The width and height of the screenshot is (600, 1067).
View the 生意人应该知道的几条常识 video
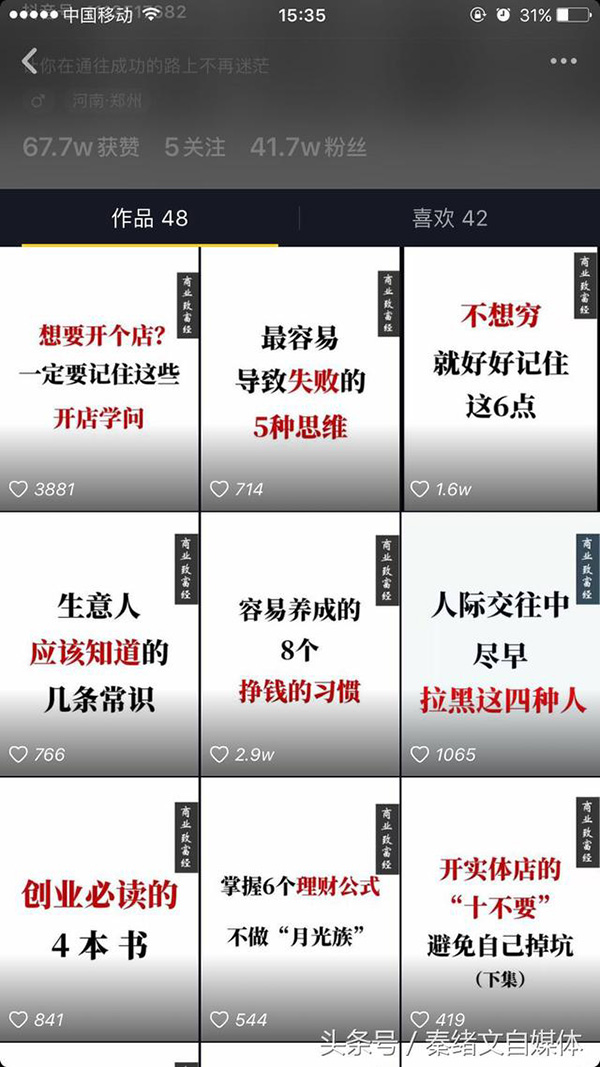tap(99, 644)
